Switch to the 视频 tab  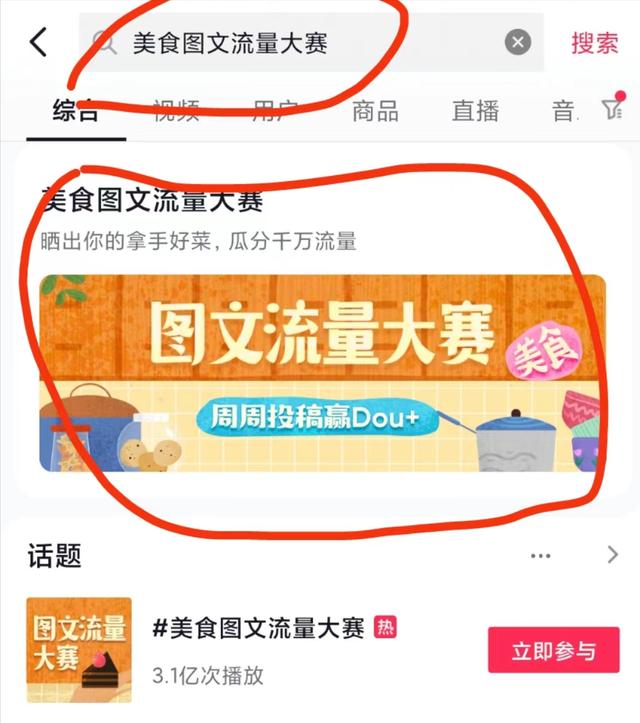point(176,111)
